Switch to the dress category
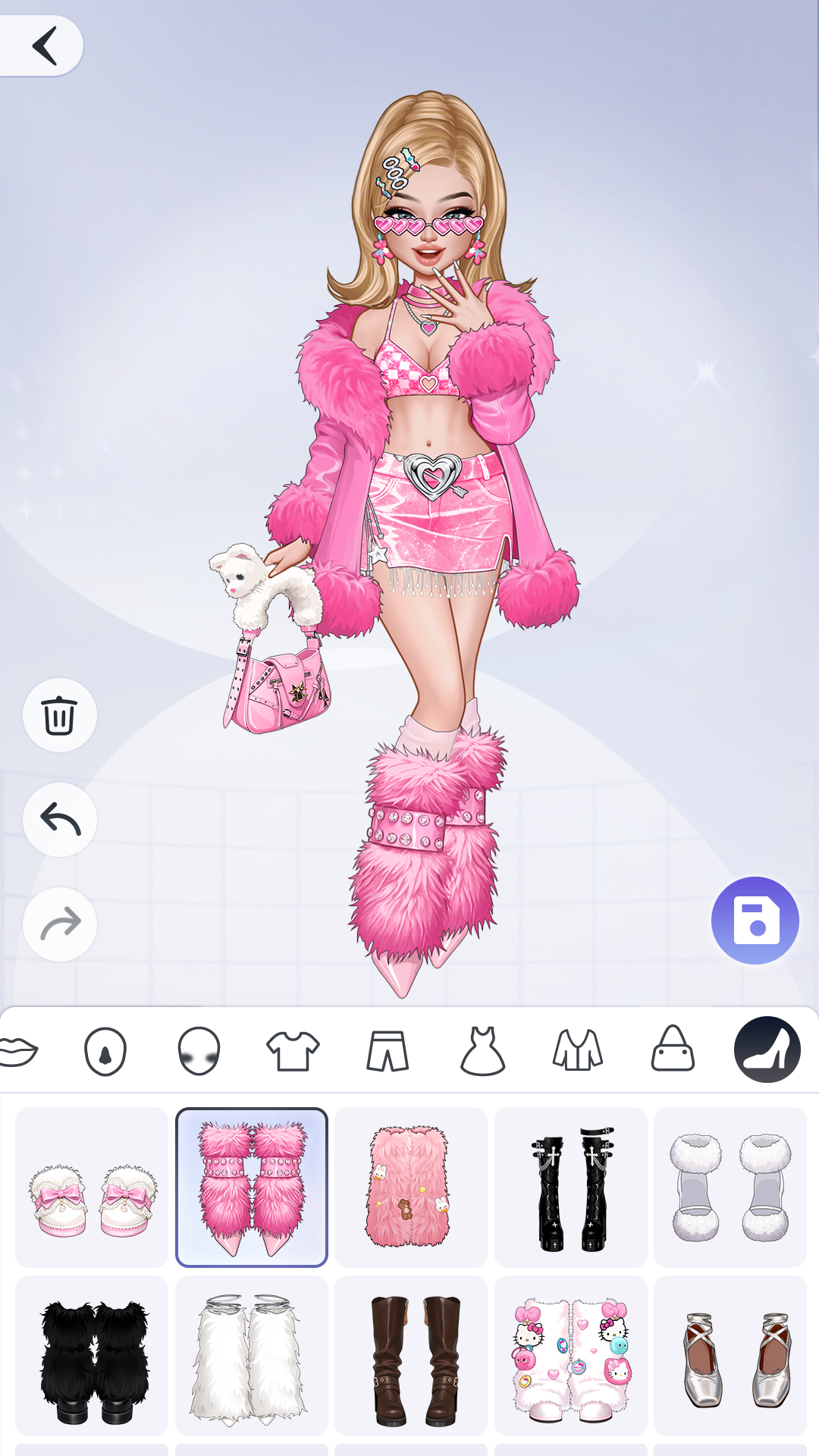Viewport: 819px width, 1456px height. click(x=482, y=1051)
